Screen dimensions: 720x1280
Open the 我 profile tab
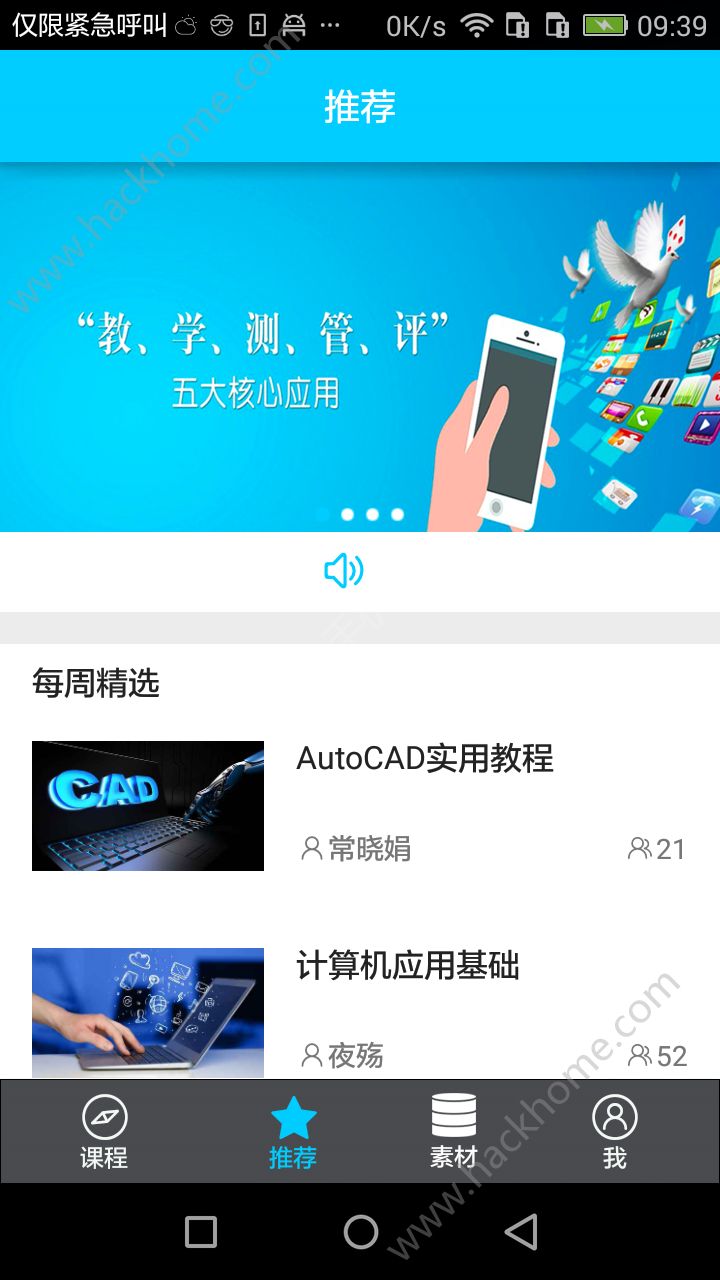(614, 1132)
